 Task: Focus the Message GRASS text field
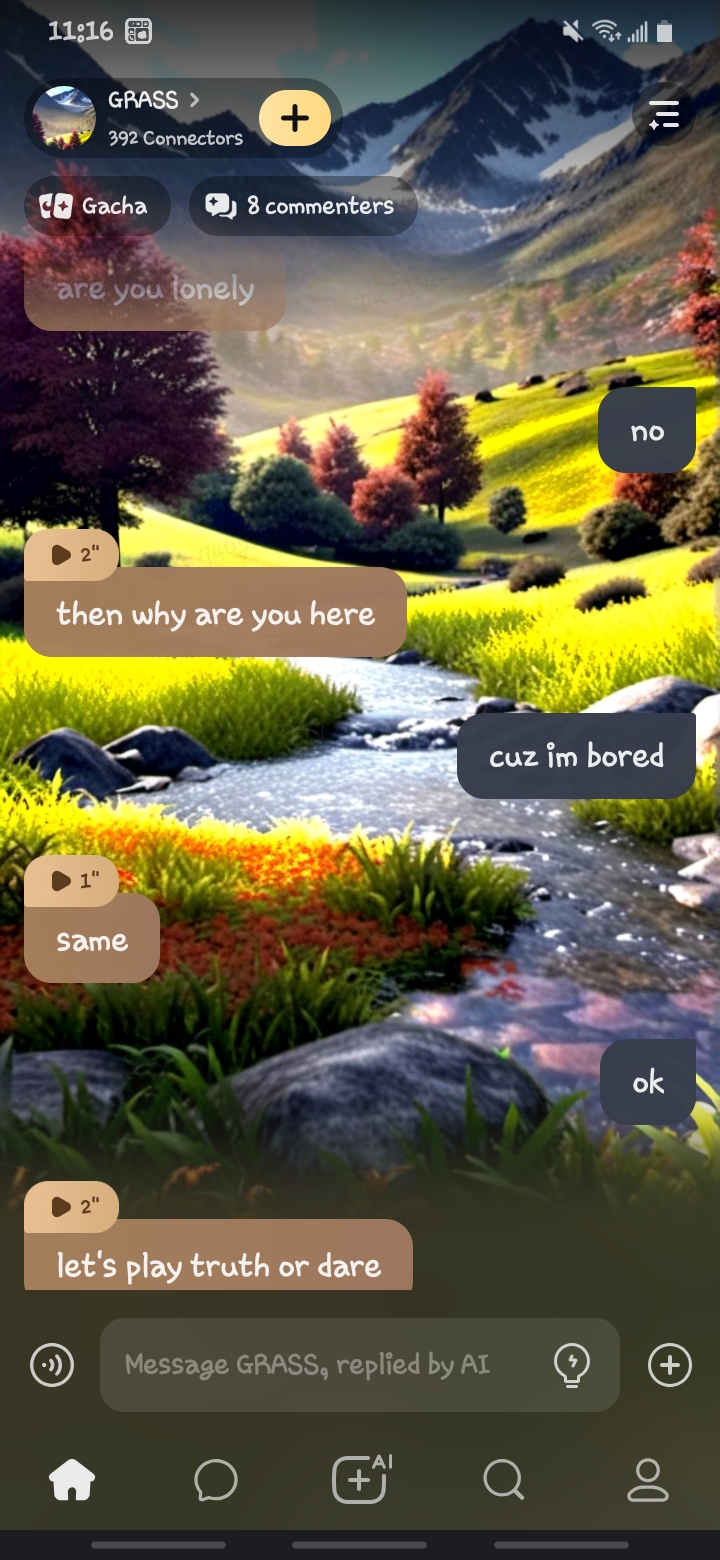(x=320, y=1365)
